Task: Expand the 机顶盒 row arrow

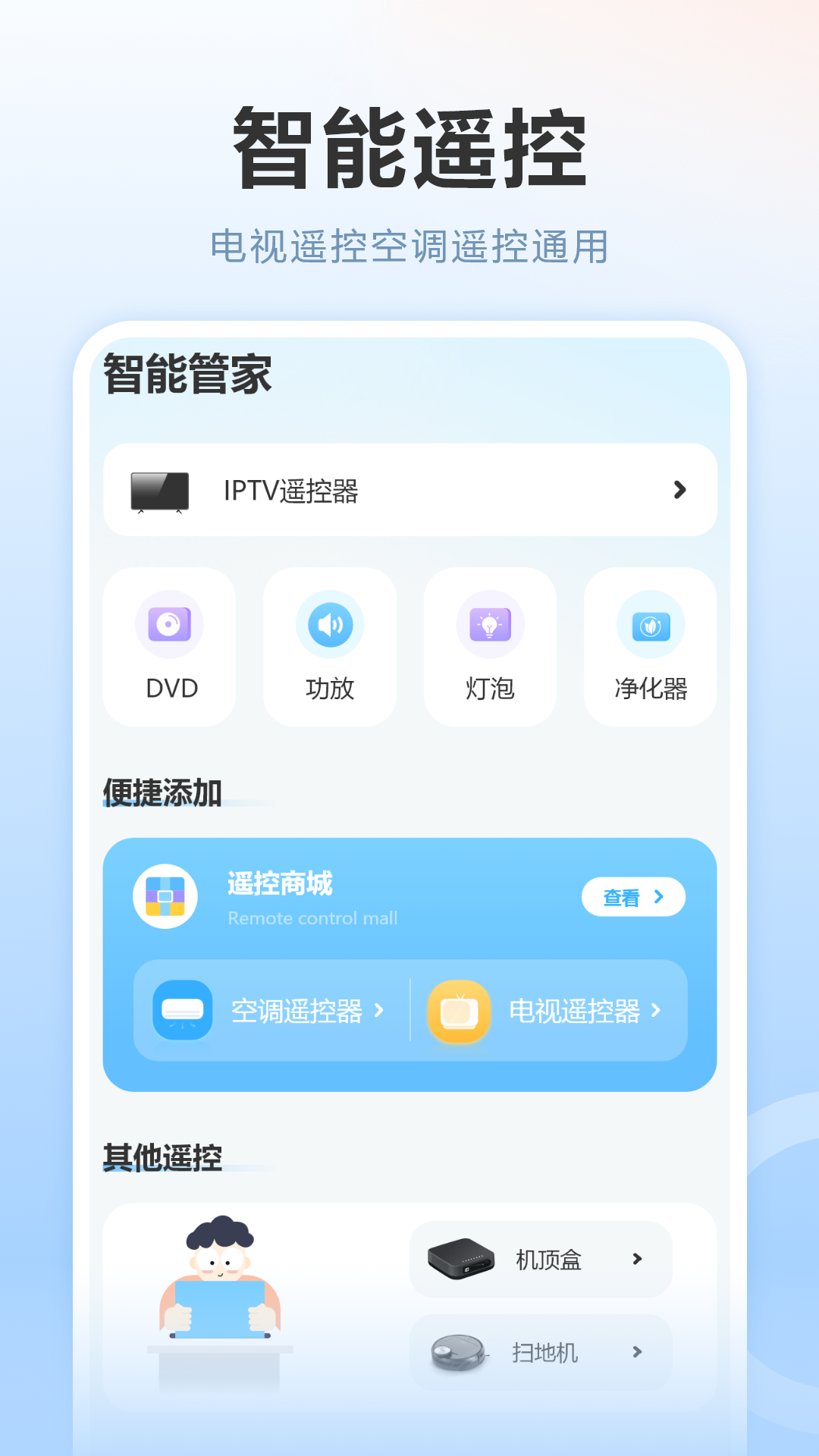Action: coord(637,1257)
